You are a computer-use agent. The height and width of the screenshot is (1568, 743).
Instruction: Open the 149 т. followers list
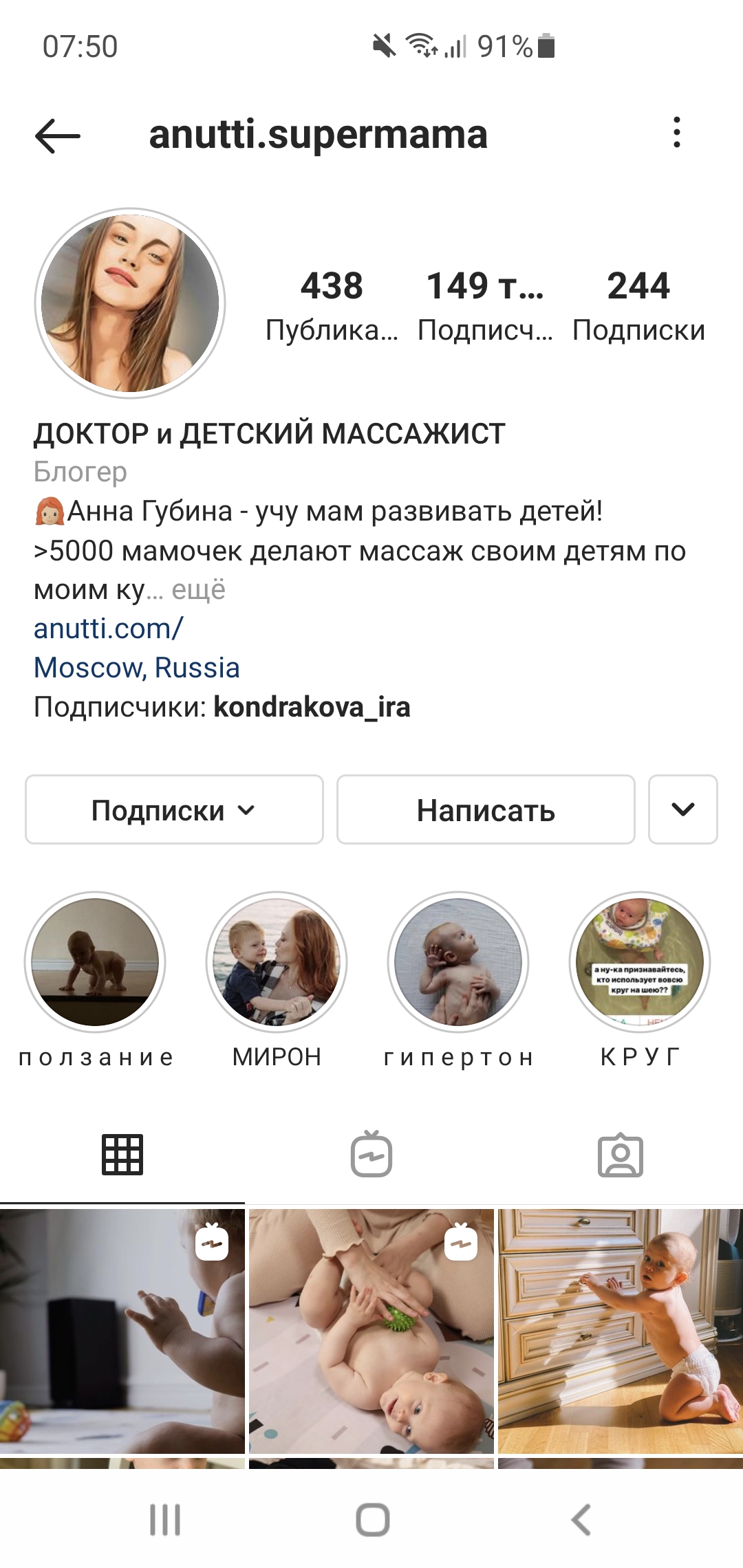(485, 305)
